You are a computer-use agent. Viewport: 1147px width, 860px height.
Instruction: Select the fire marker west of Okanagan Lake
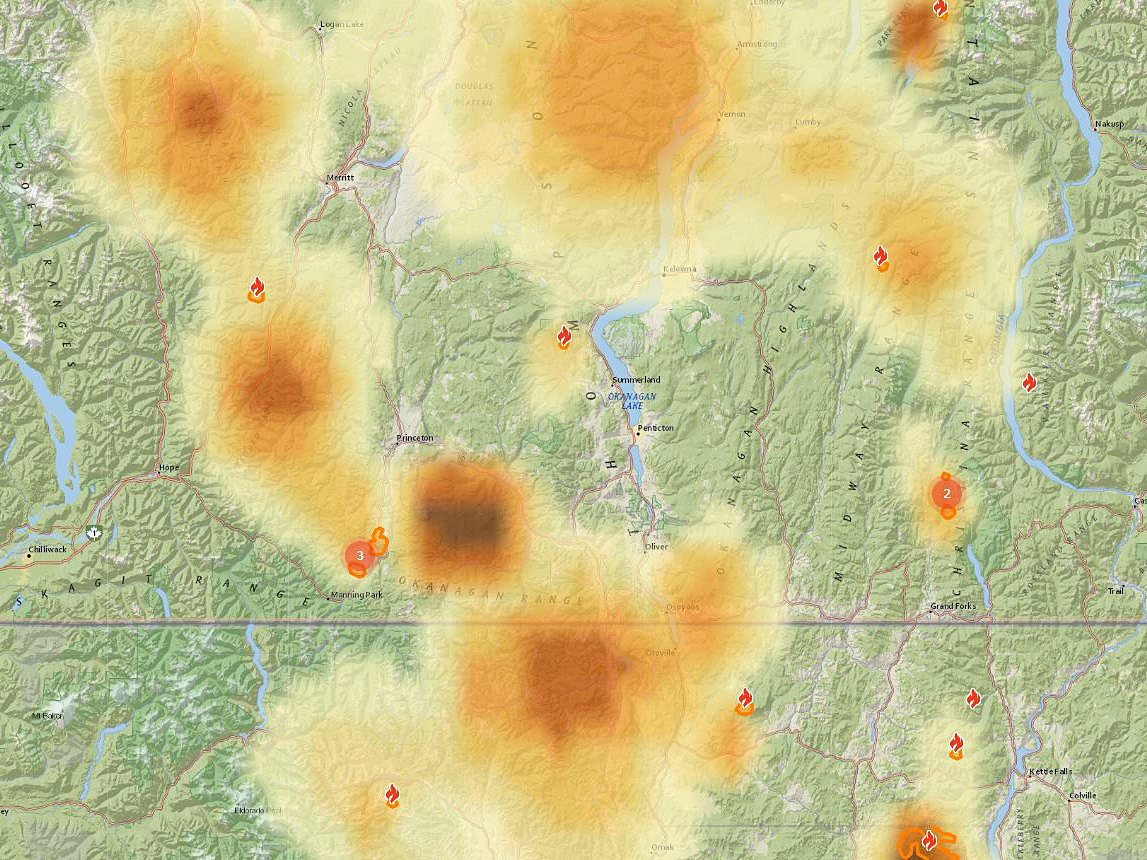(x=564, y=336)
